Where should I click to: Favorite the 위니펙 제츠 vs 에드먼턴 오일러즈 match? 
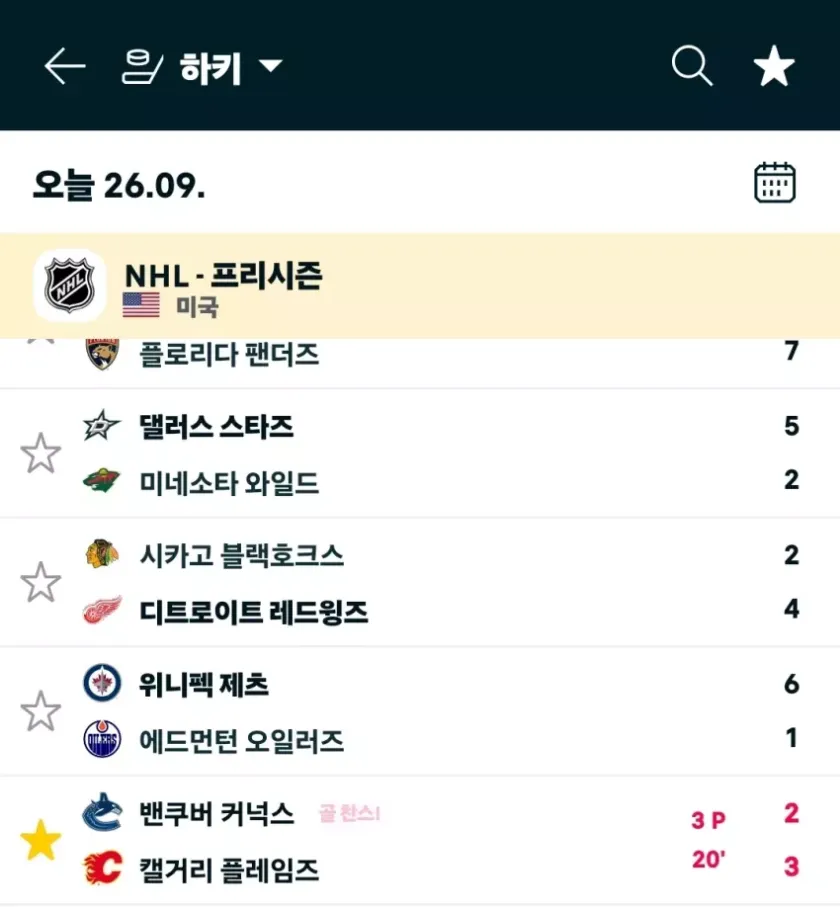[41, 711]
